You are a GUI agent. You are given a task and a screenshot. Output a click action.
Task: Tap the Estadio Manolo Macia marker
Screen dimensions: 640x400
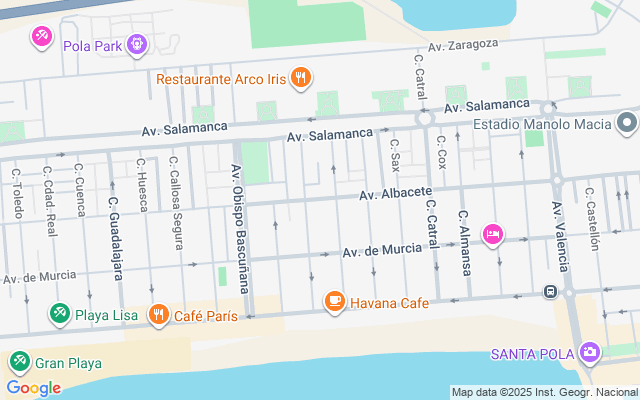[627, 124]
